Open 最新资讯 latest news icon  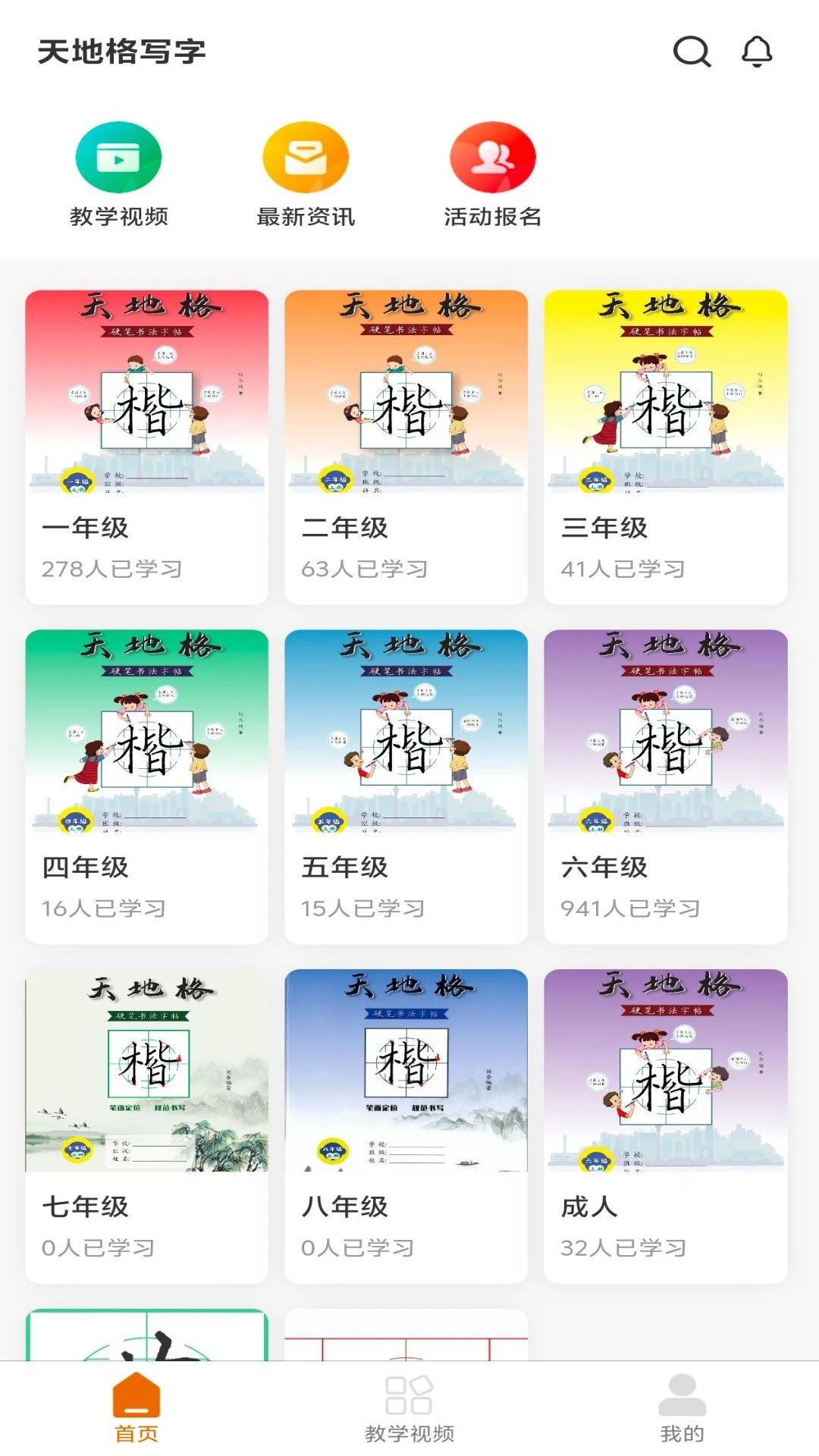tap(306, 157)
